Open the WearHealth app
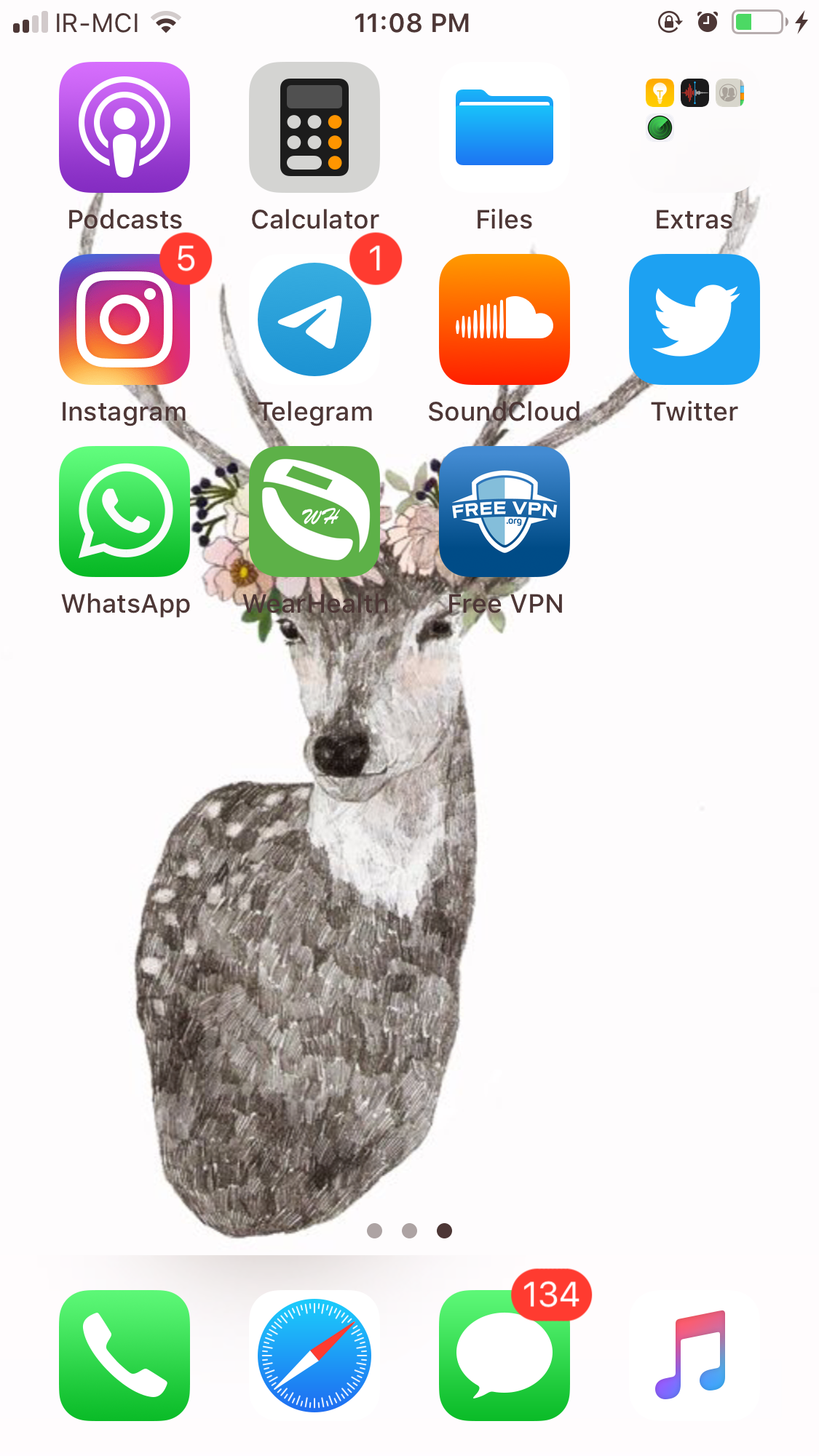This screenshot has width=819, height=1456. [314, 512]
